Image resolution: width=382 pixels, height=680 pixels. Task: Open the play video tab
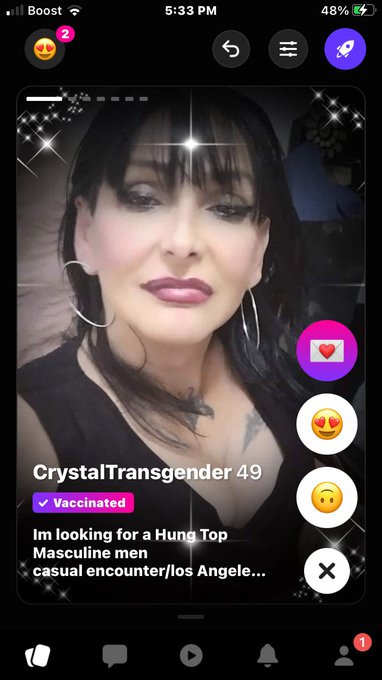coord(191,655)
